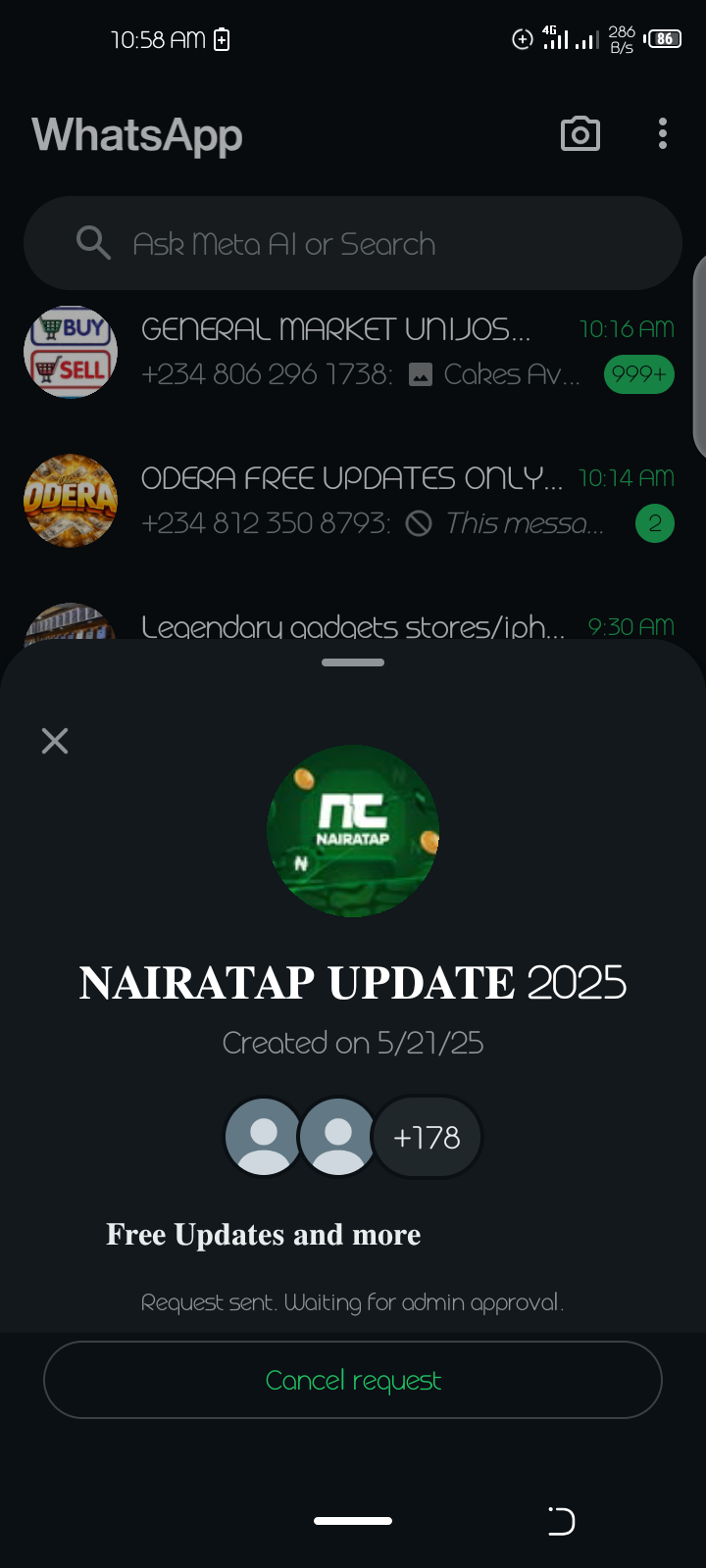706x1568 pixels.
Task: Open the camera icon
Action: (580, 134)
